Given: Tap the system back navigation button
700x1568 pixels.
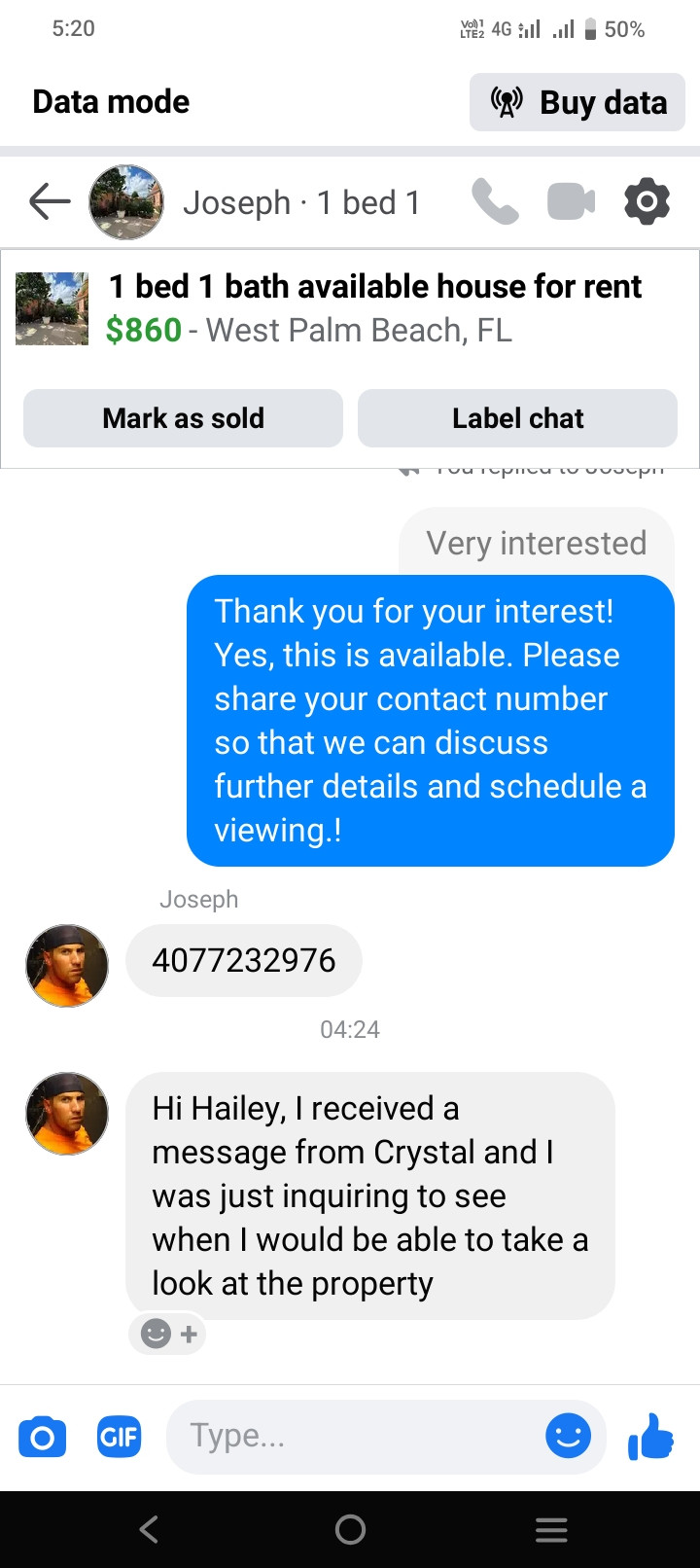Looking at the screenshot, I should coord(149,1530).
